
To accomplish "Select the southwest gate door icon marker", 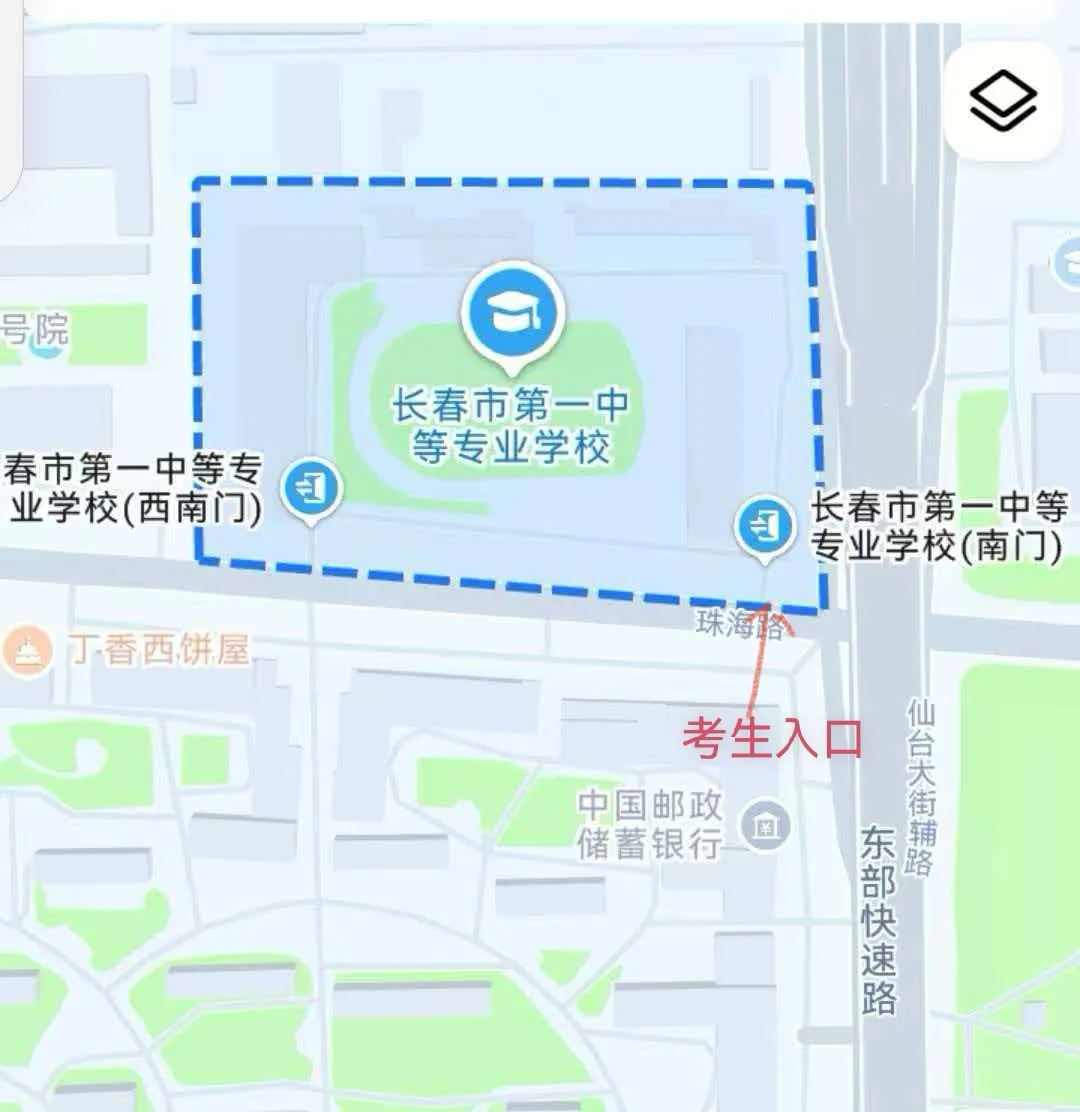I will click(x=310, y=485).
